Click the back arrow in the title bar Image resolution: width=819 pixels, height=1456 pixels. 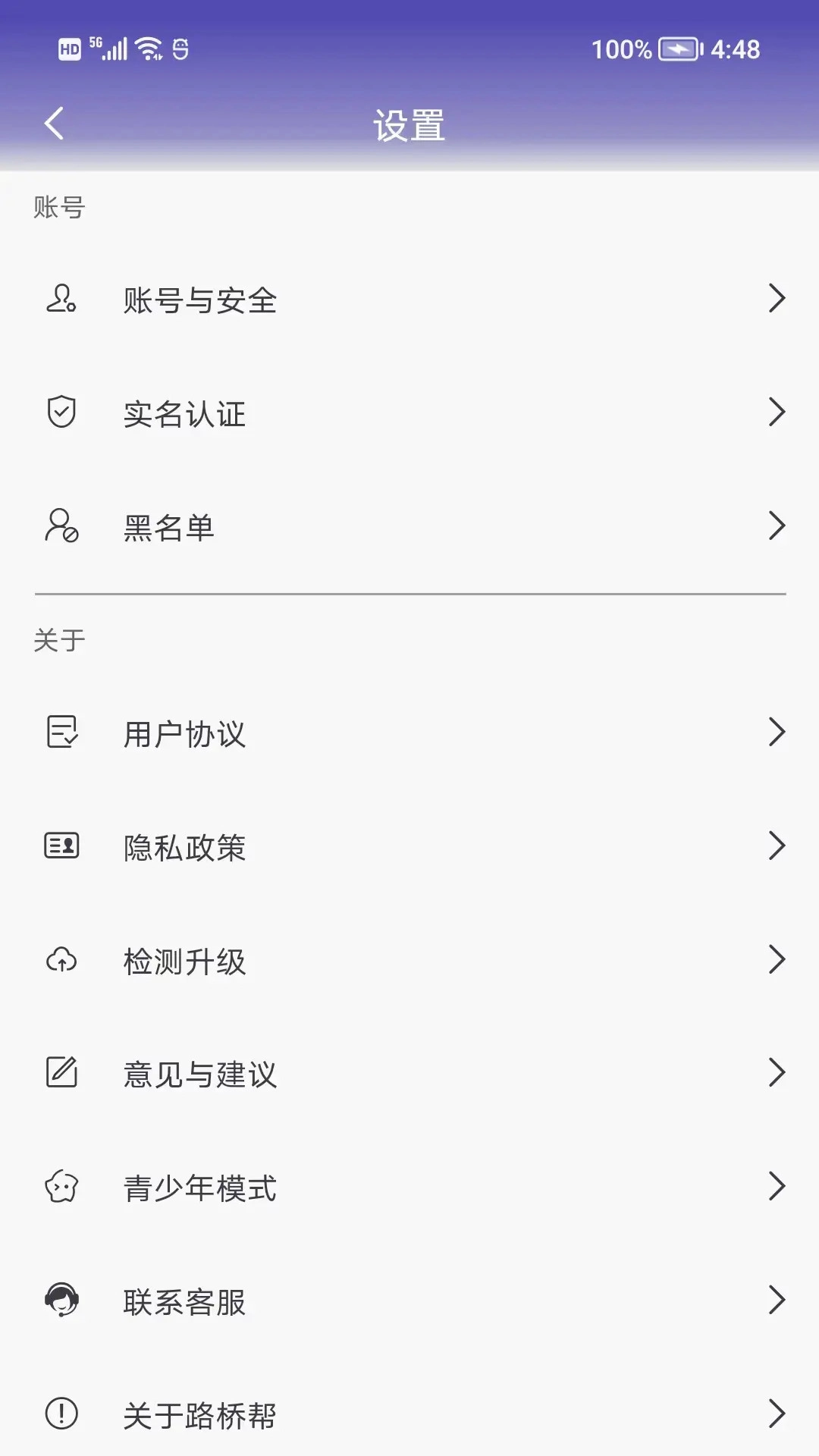coord(54,123)
